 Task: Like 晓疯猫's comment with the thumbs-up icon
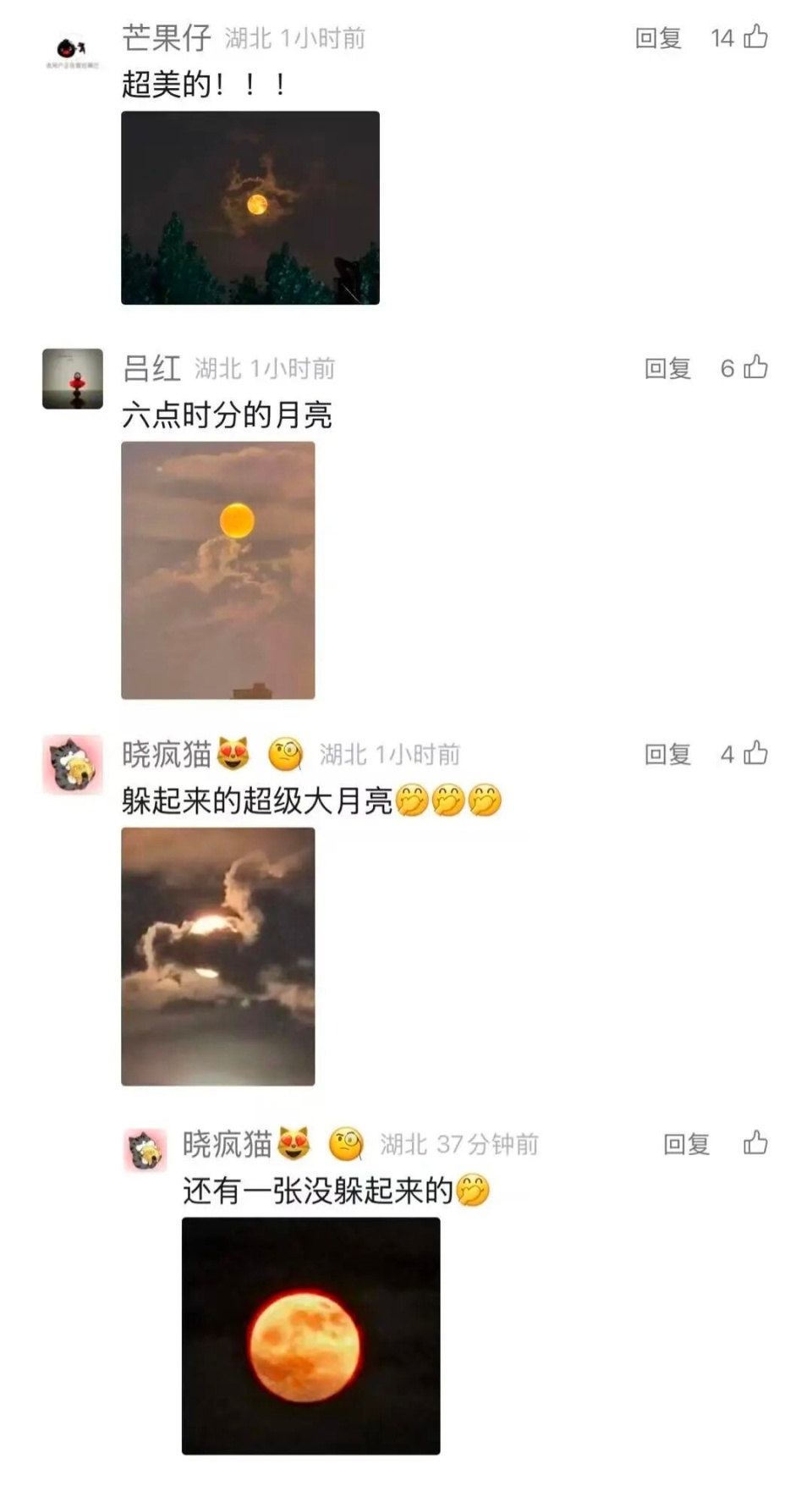pos(755,755)
